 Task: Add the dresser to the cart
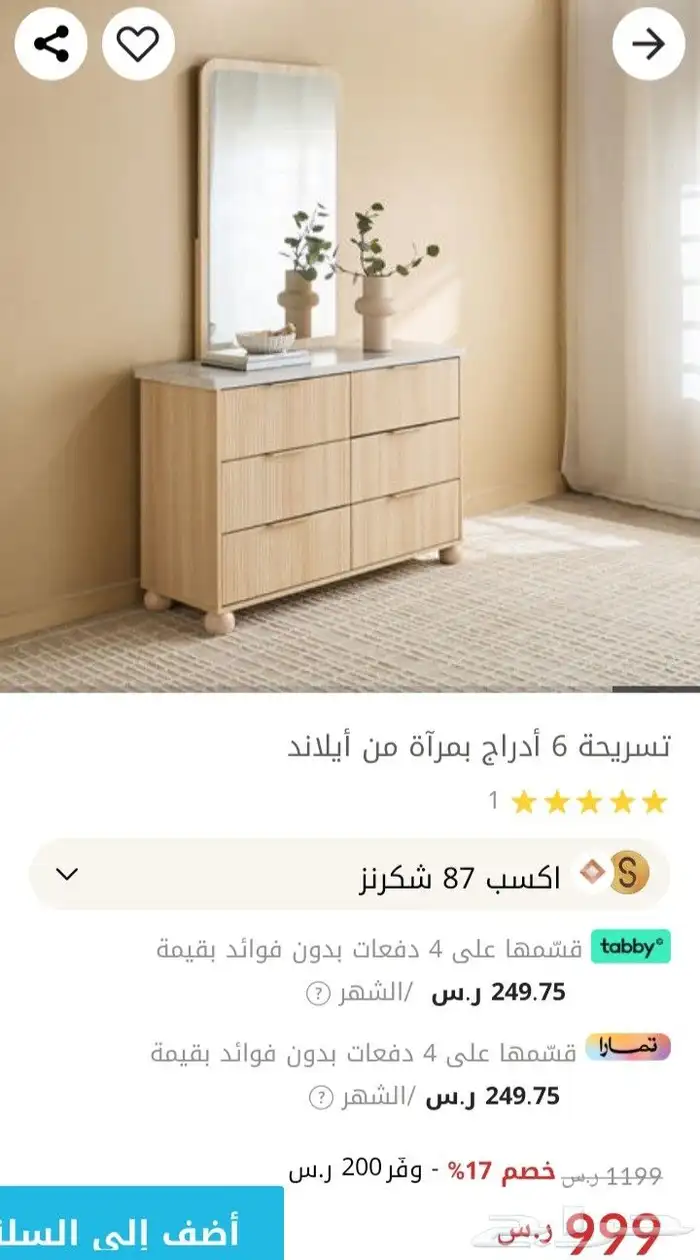(141, 1223)
